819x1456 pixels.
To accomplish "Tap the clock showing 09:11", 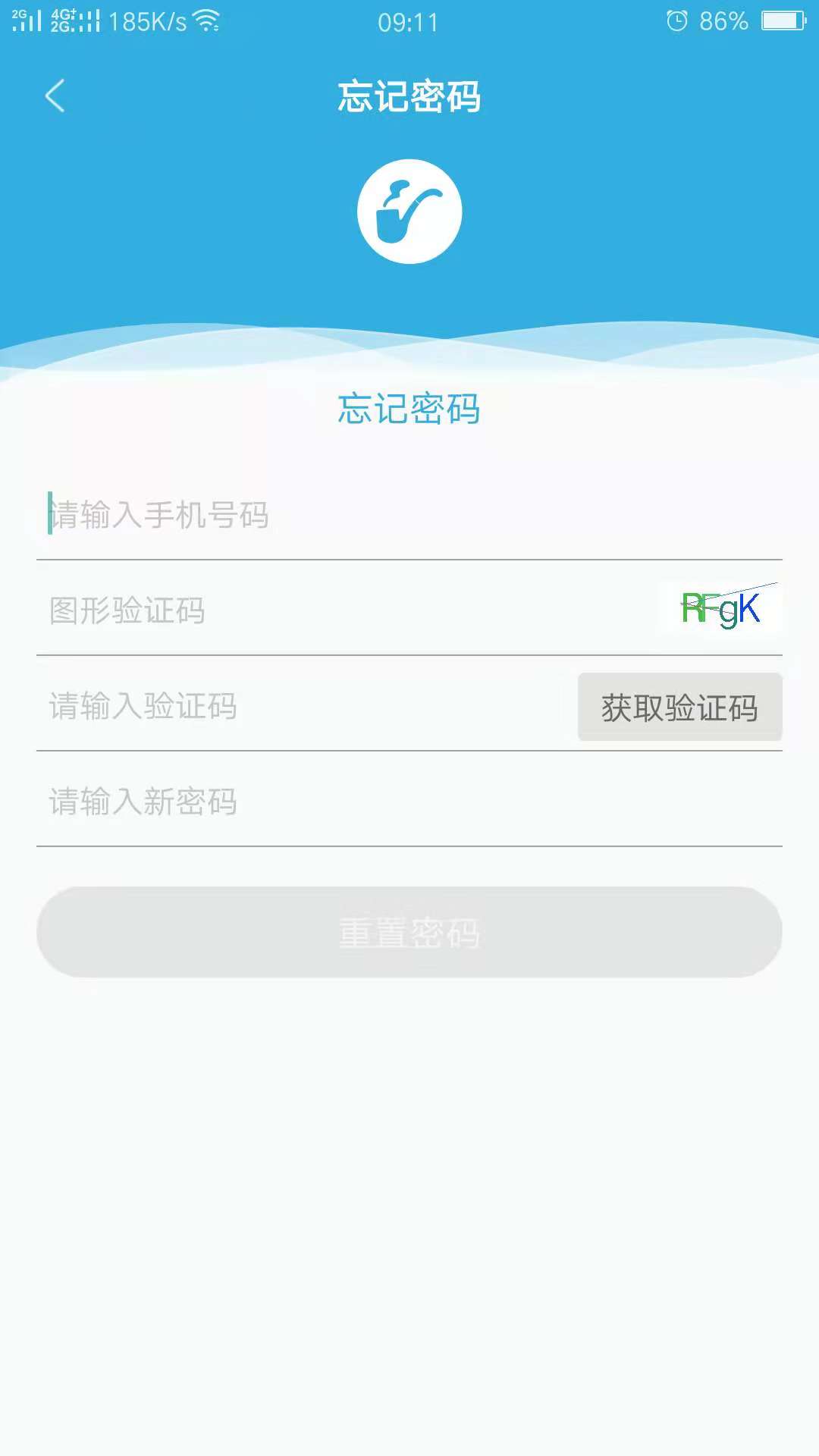I will tap(409, 21).
